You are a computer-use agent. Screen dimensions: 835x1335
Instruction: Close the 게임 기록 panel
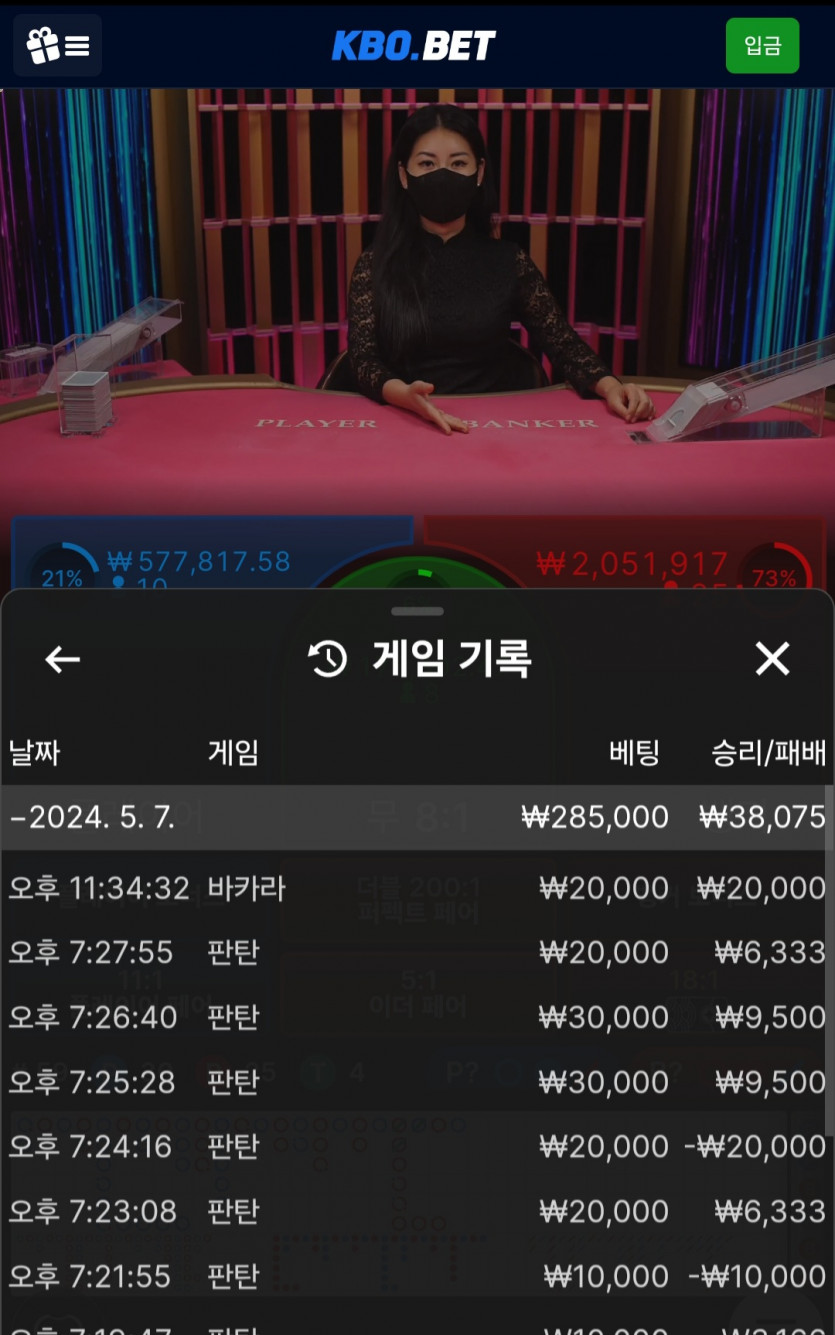772,659
